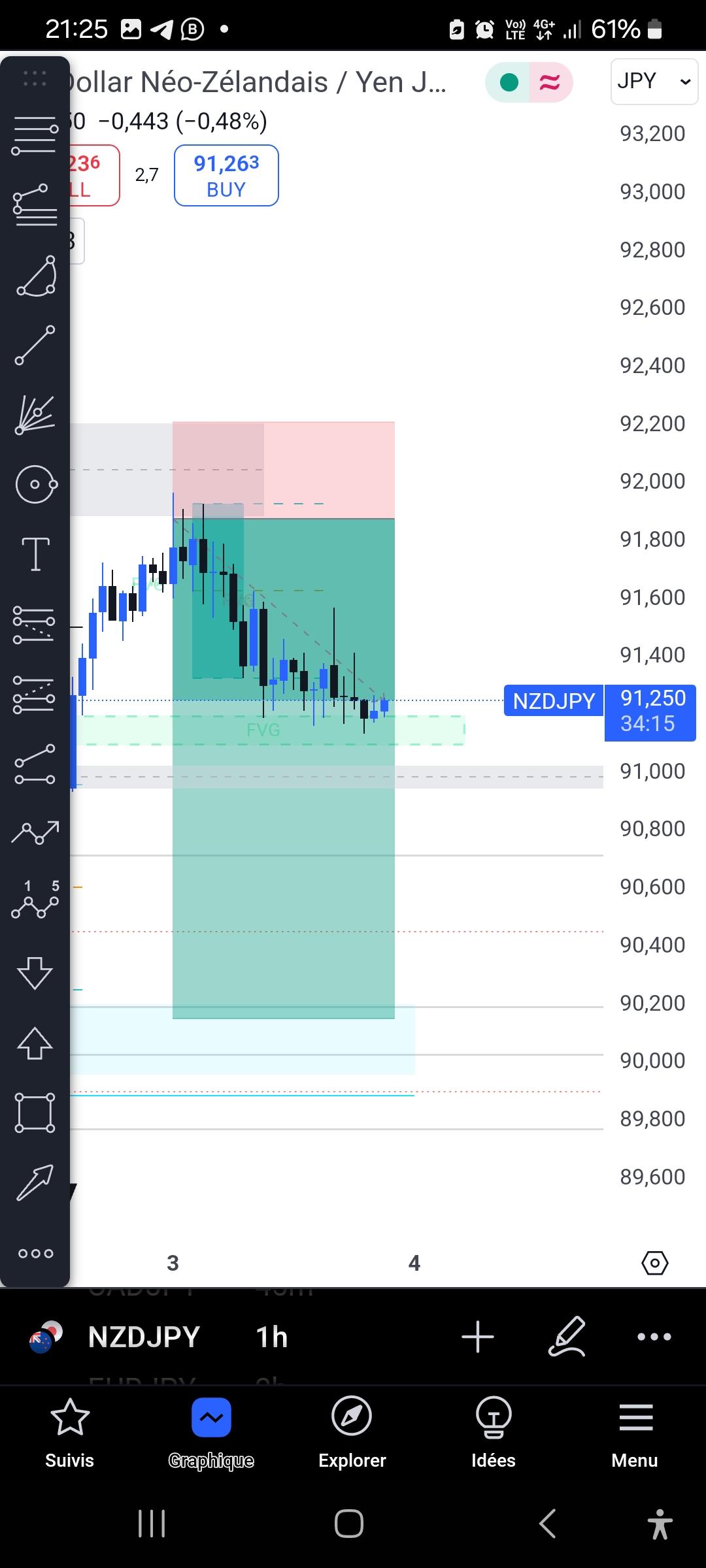The width and height of the screenshot is (706, 1568).
Task: Add an indicator with the plus icon
Action: tap(478, 1336)
